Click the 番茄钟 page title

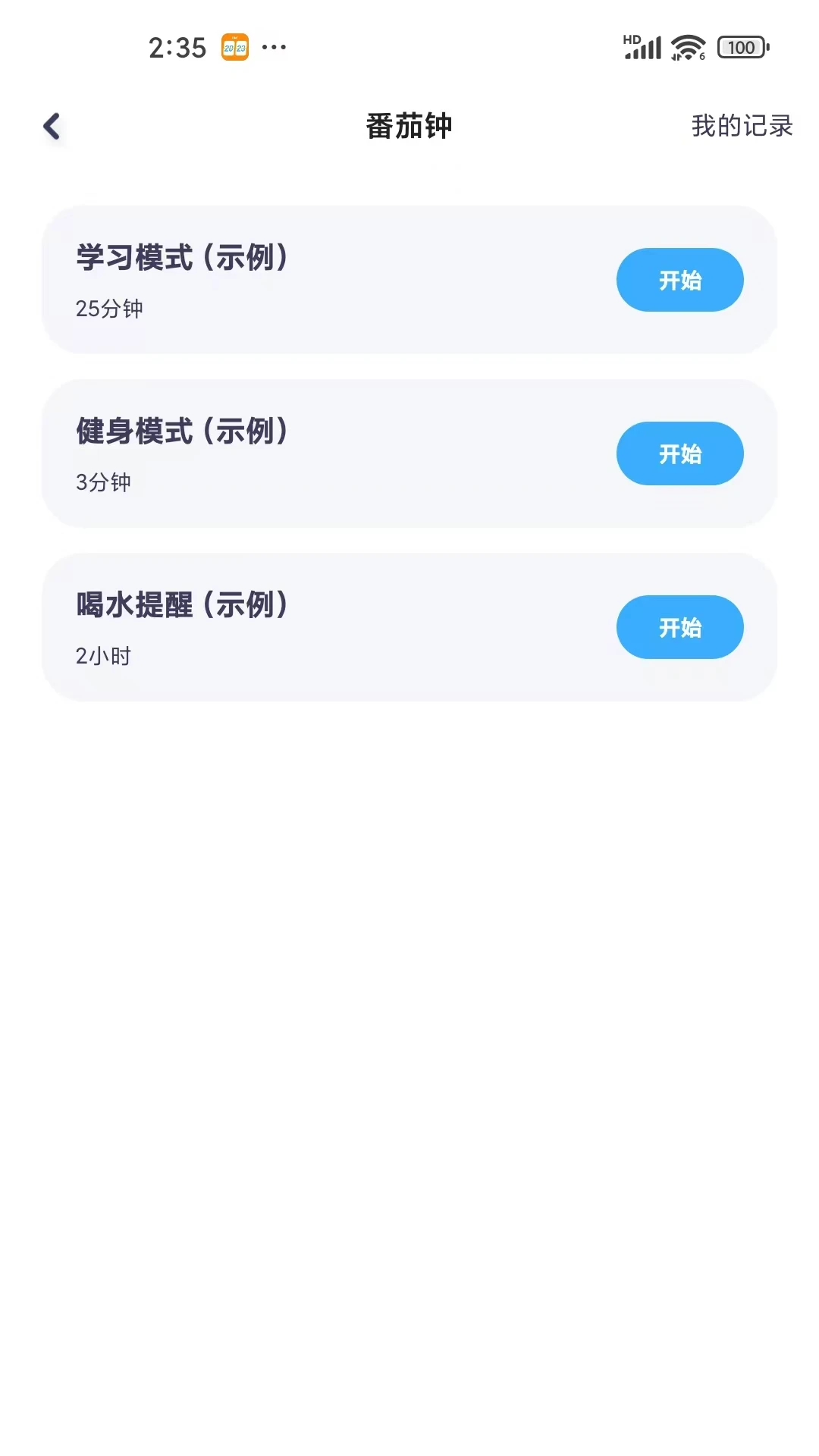coord(409,126)
